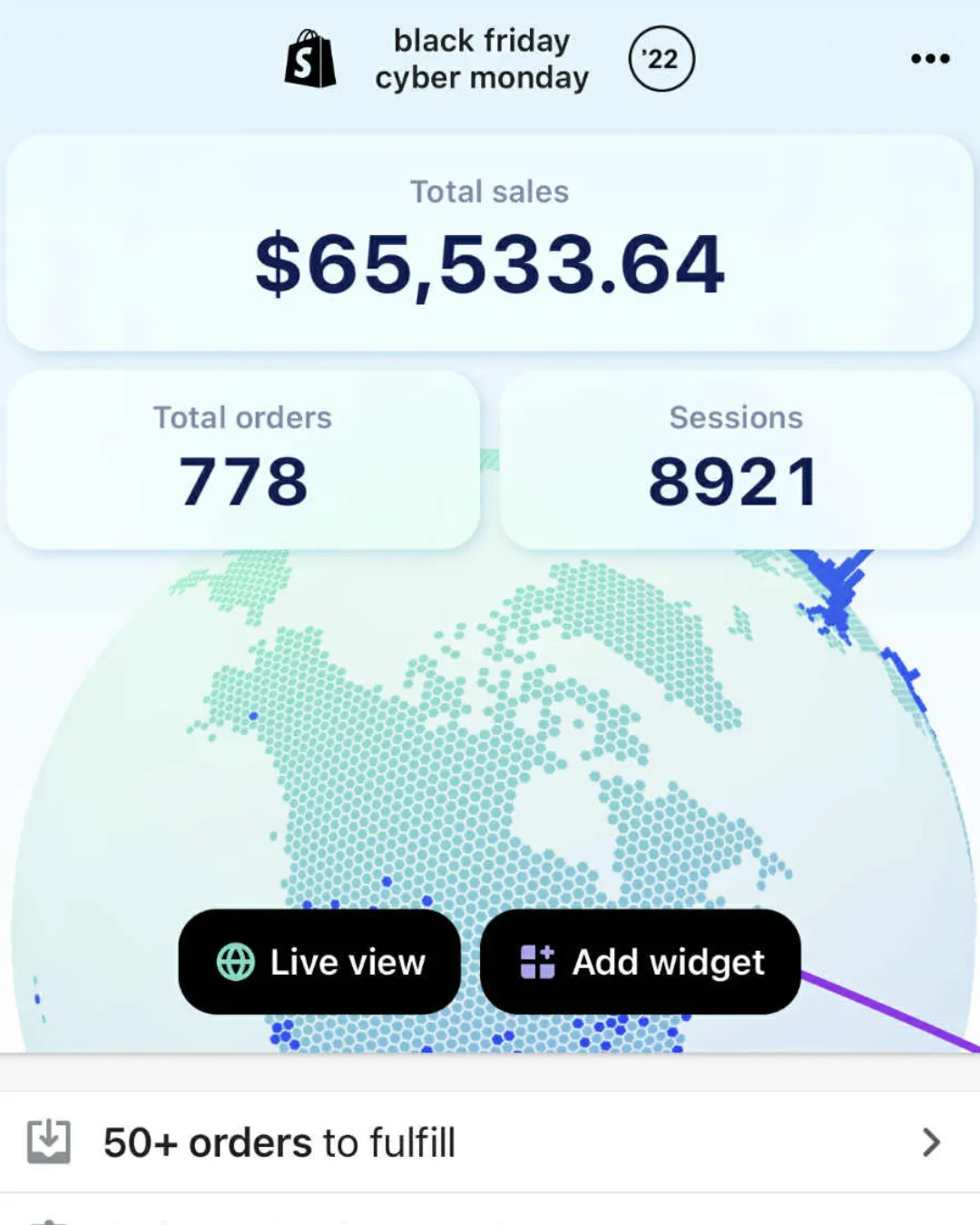Open 50+ orders to fulfill
This screenshot has width=980, height=1225.
[490, 1142]
